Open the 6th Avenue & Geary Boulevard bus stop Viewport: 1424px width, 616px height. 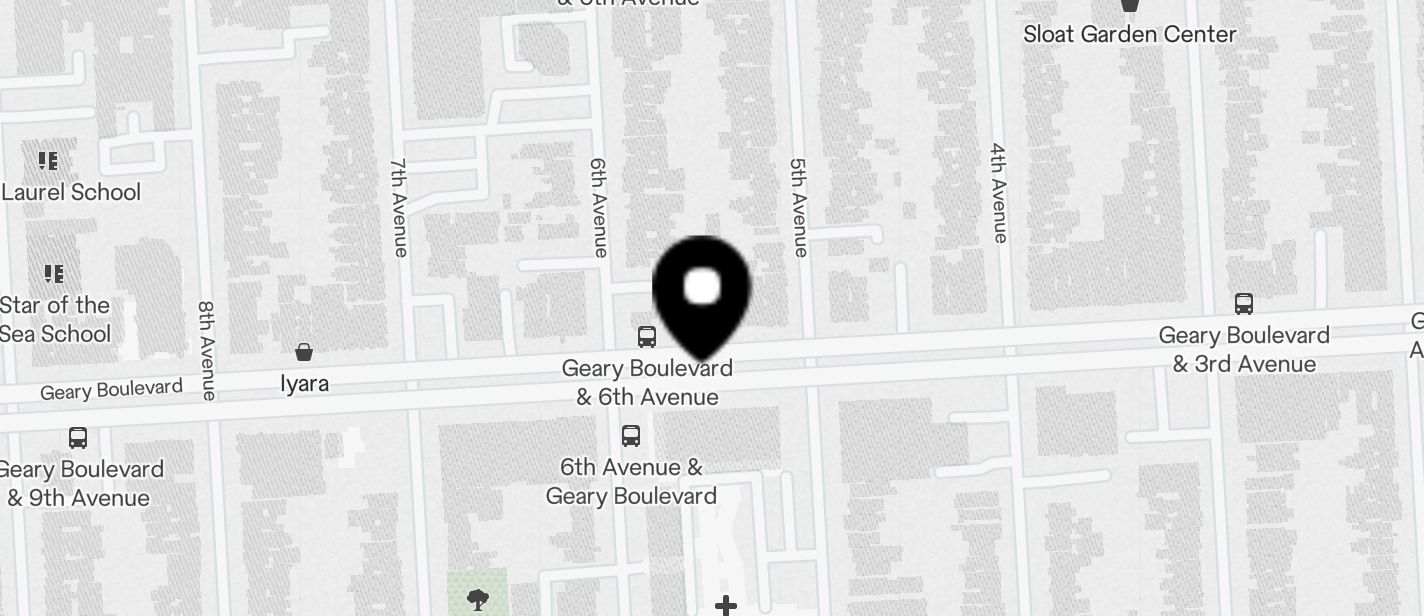pos(631,436)
